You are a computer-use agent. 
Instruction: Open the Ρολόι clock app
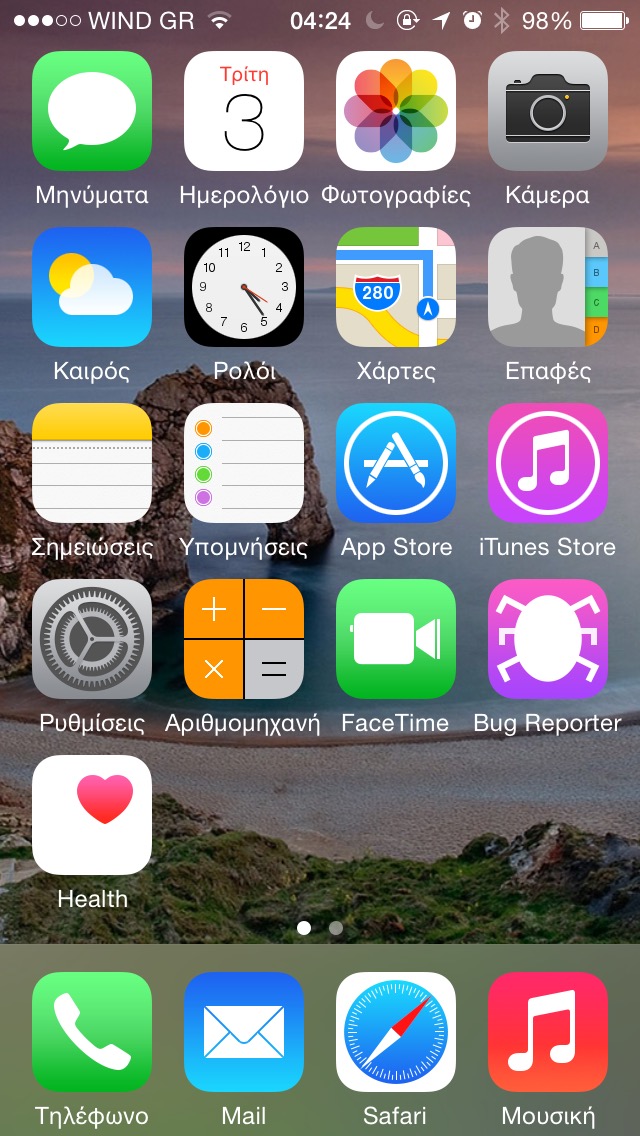(244, 287)
